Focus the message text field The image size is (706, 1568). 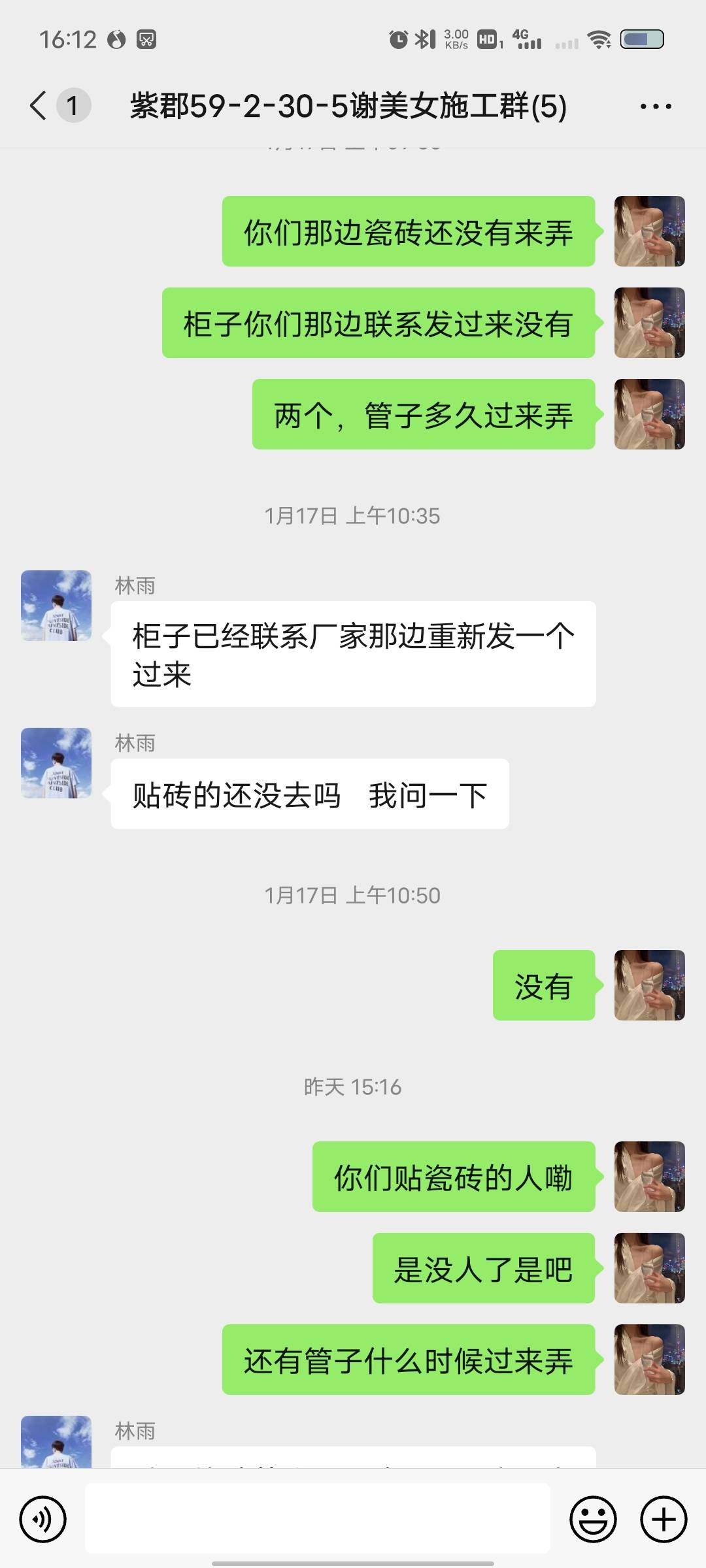click(x=317, y=1518)
